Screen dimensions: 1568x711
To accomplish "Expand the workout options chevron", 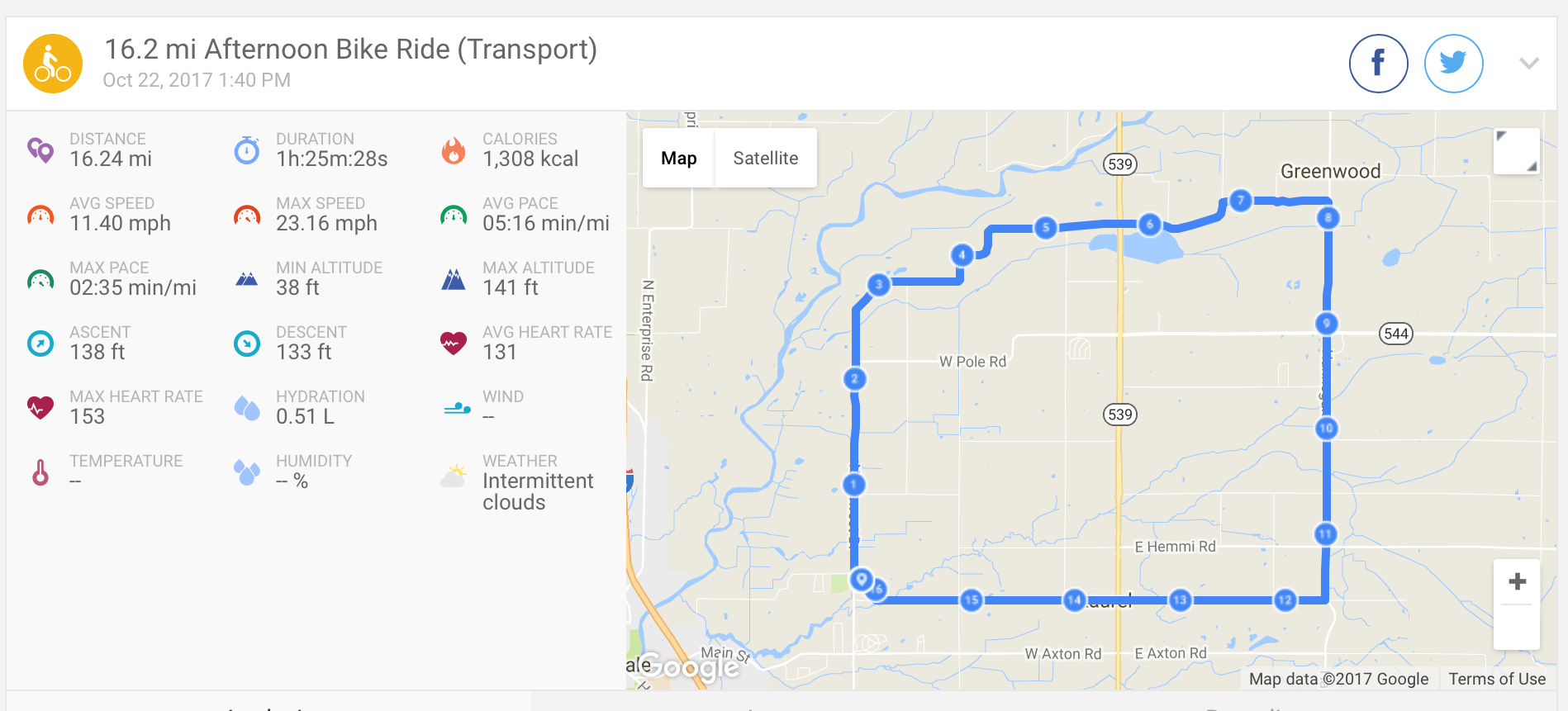I will 1528,64.
